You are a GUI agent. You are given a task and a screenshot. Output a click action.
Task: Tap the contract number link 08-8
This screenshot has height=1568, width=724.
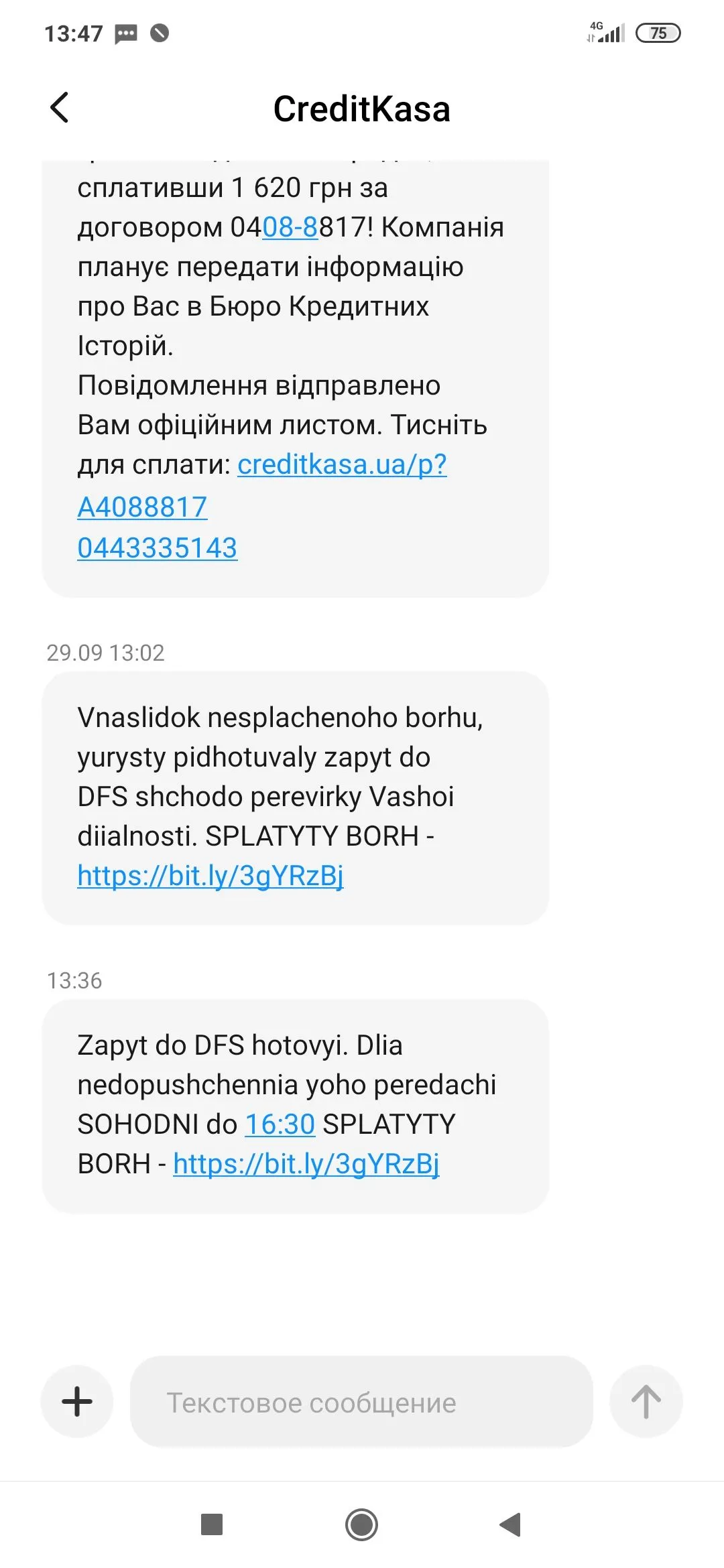290,227
